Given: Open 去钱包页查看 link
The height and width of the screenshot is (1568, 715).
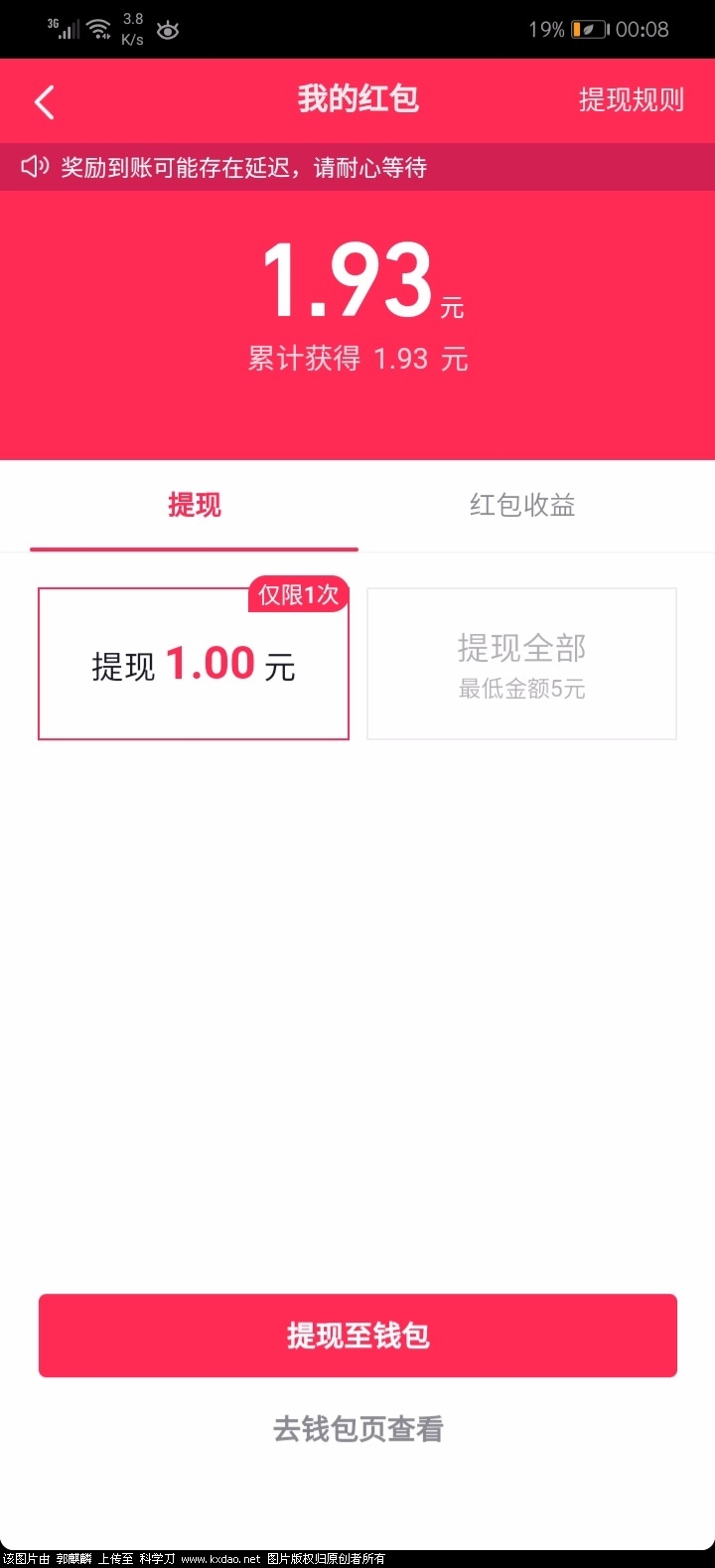Looking at the screenshot, I should pos(357,1429).
